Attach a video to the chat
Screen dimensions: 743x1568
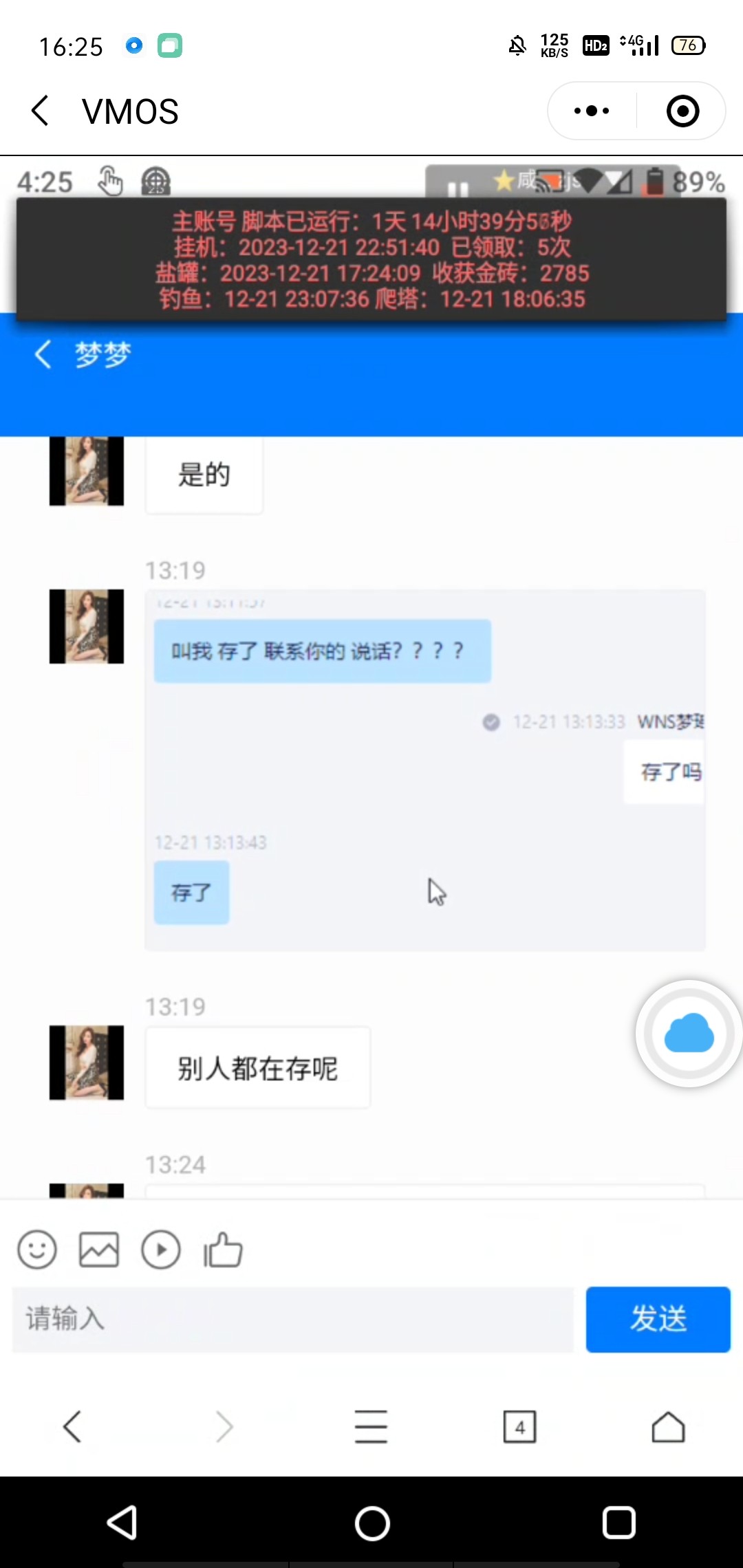pyautogui.click(x=161, y=1250)
